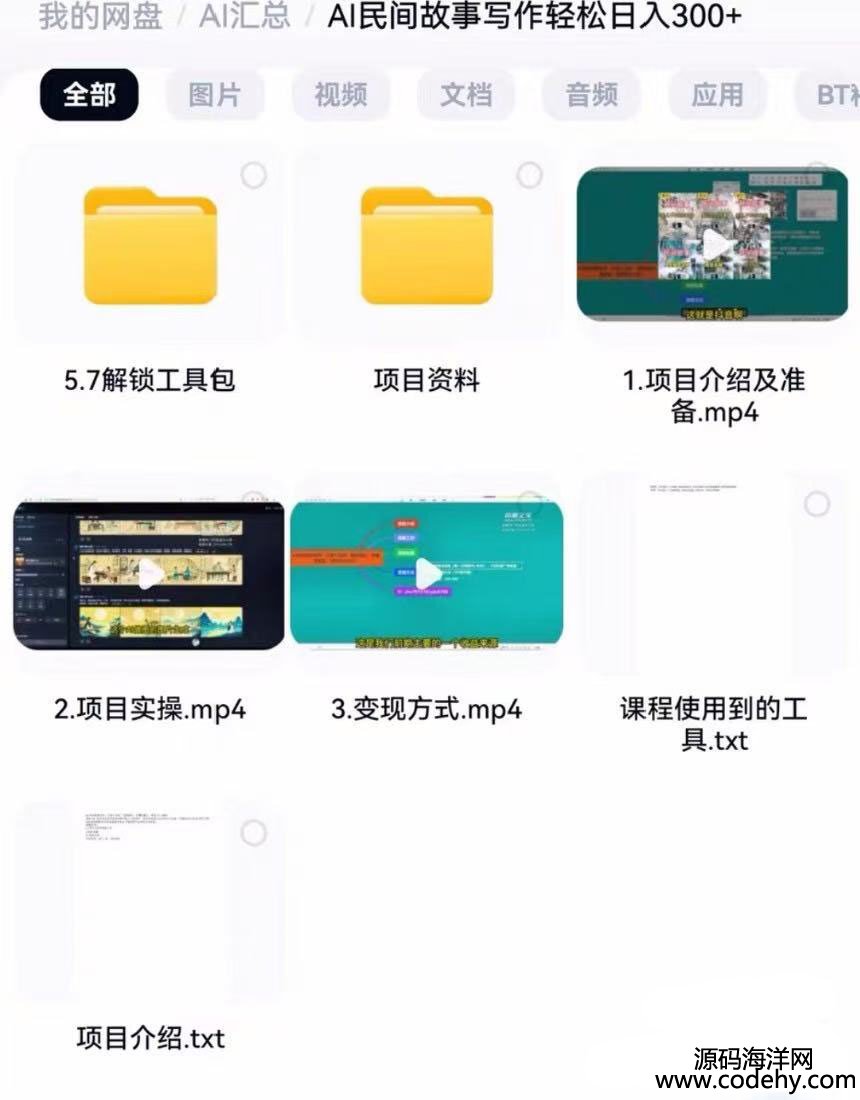The width and height of the screenshot is (860, 1100).
Task: Open the AI汇总 breadcrumb folder
Action: (x=243, y=17)
